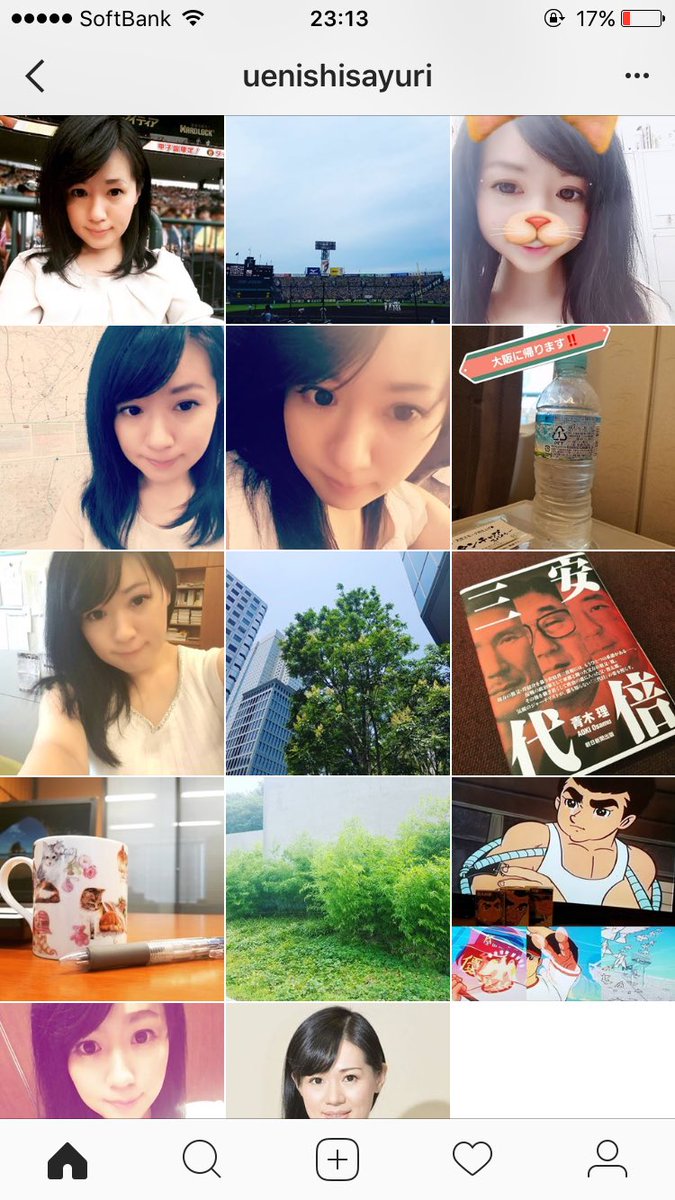Open the red book cover post
The image size is (675, 1200).
click(563, 663)
